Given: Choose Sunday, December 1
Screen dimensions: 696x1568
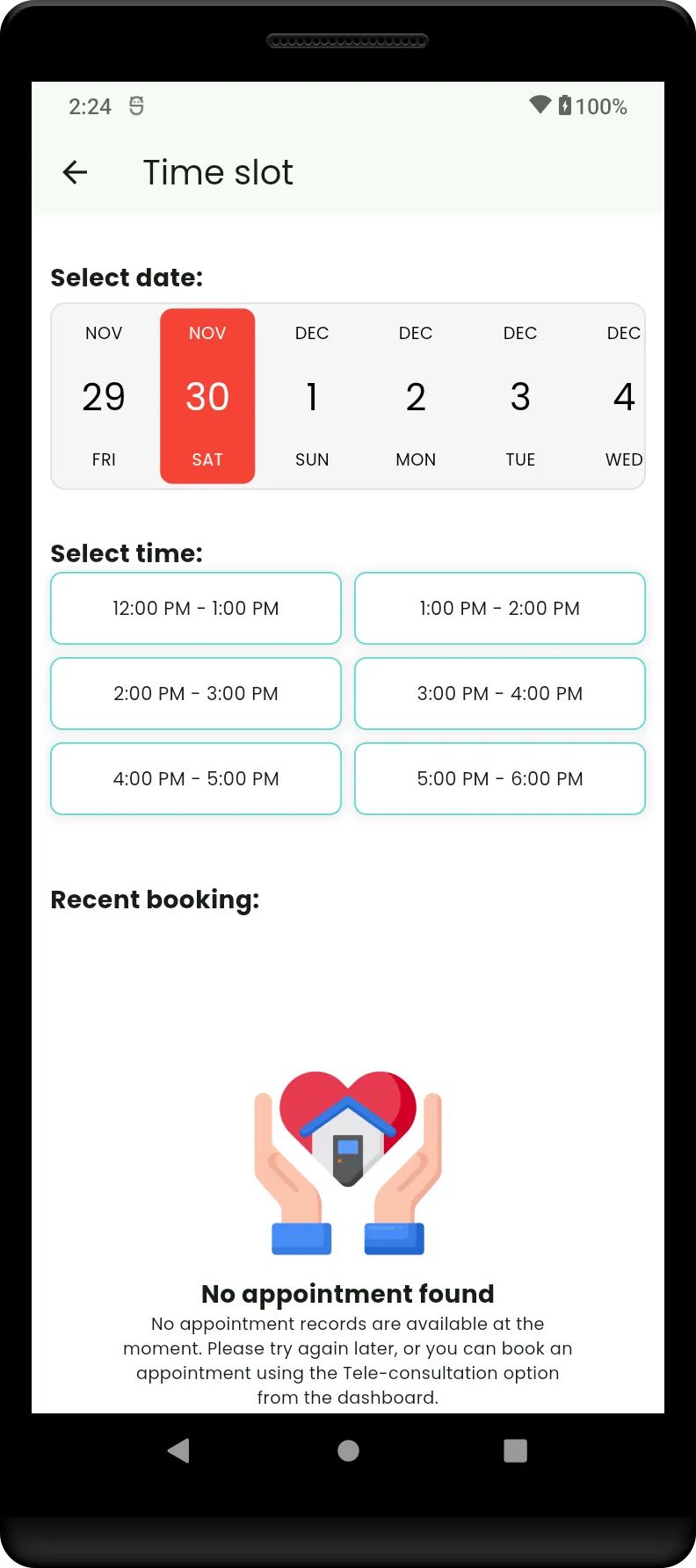Looking at the screenshot, I should pyautogui.click(x=312, y=396).
